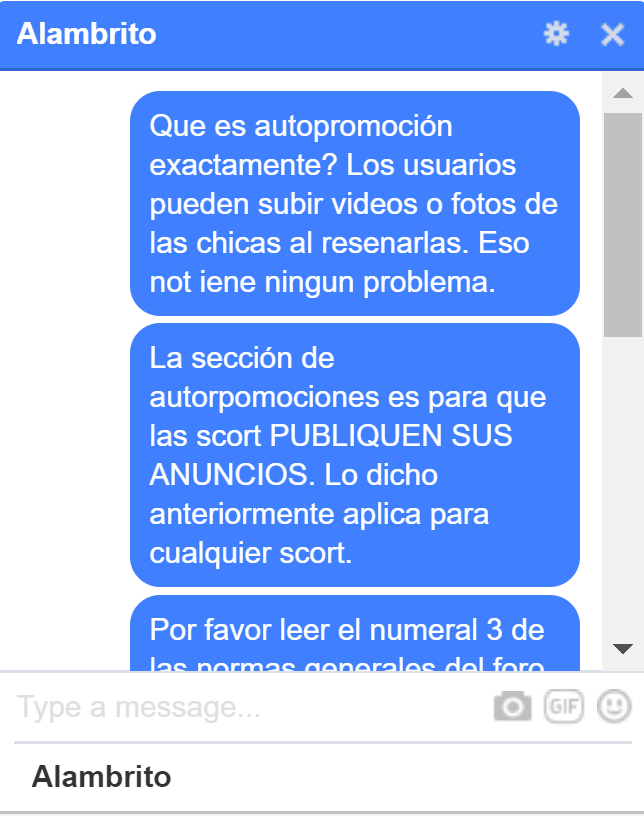644x816 pixels.
Task: Click the scrollbar down arrow
Action: click(x=623, y=649)
